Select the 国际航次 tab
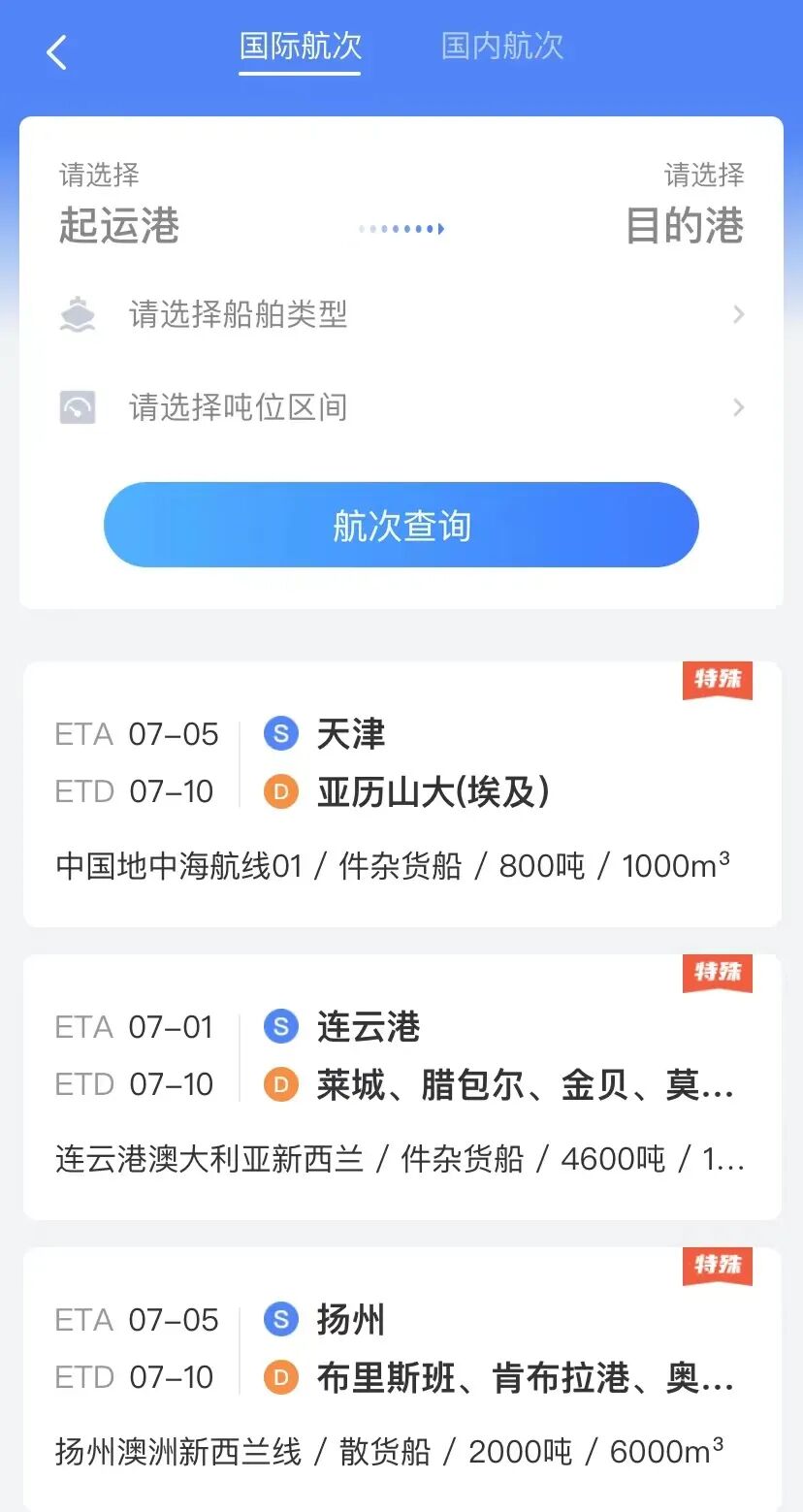Viewport: 803px width, 1512px height. 301,47
